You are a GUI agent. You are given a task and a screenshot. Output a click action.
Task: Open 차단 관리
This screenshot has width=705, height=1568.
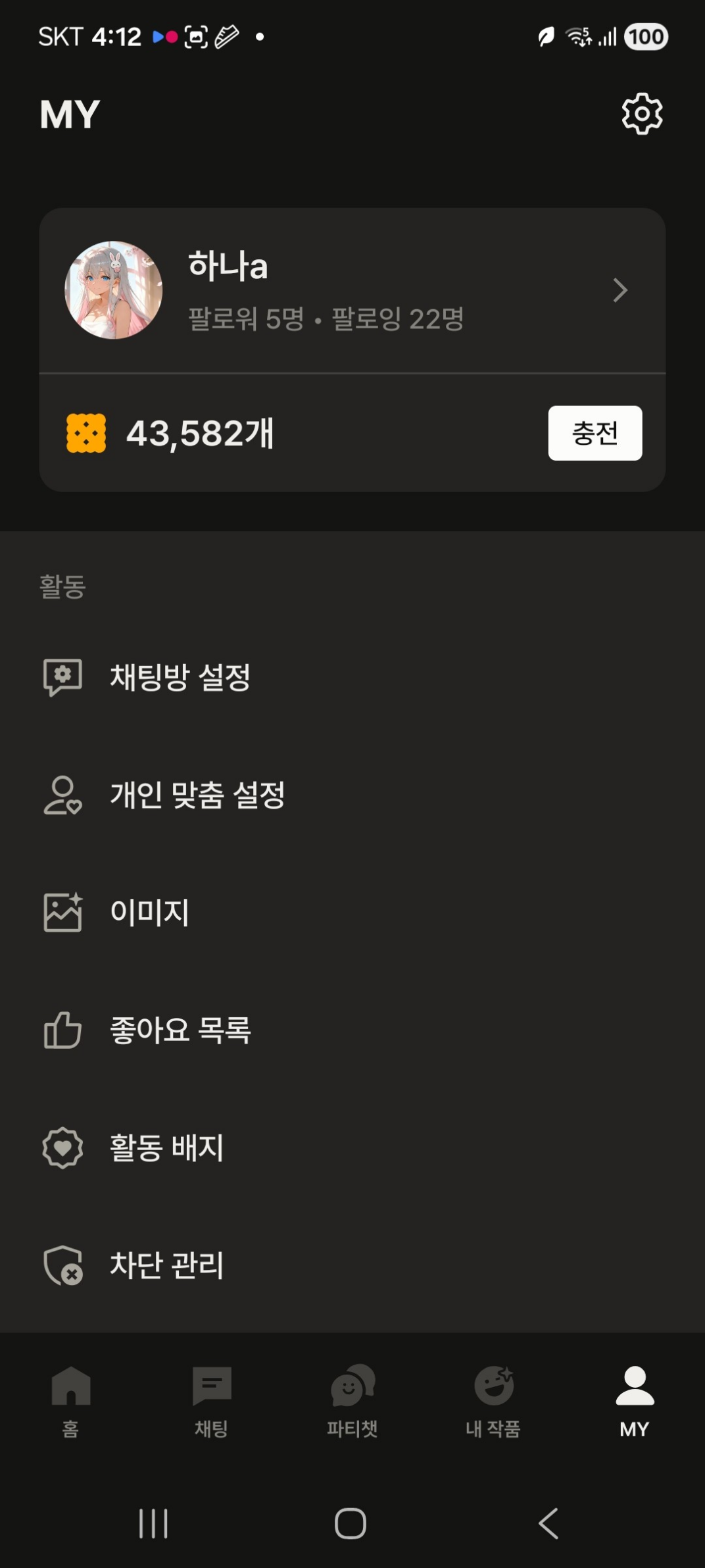click(352, 1265)
